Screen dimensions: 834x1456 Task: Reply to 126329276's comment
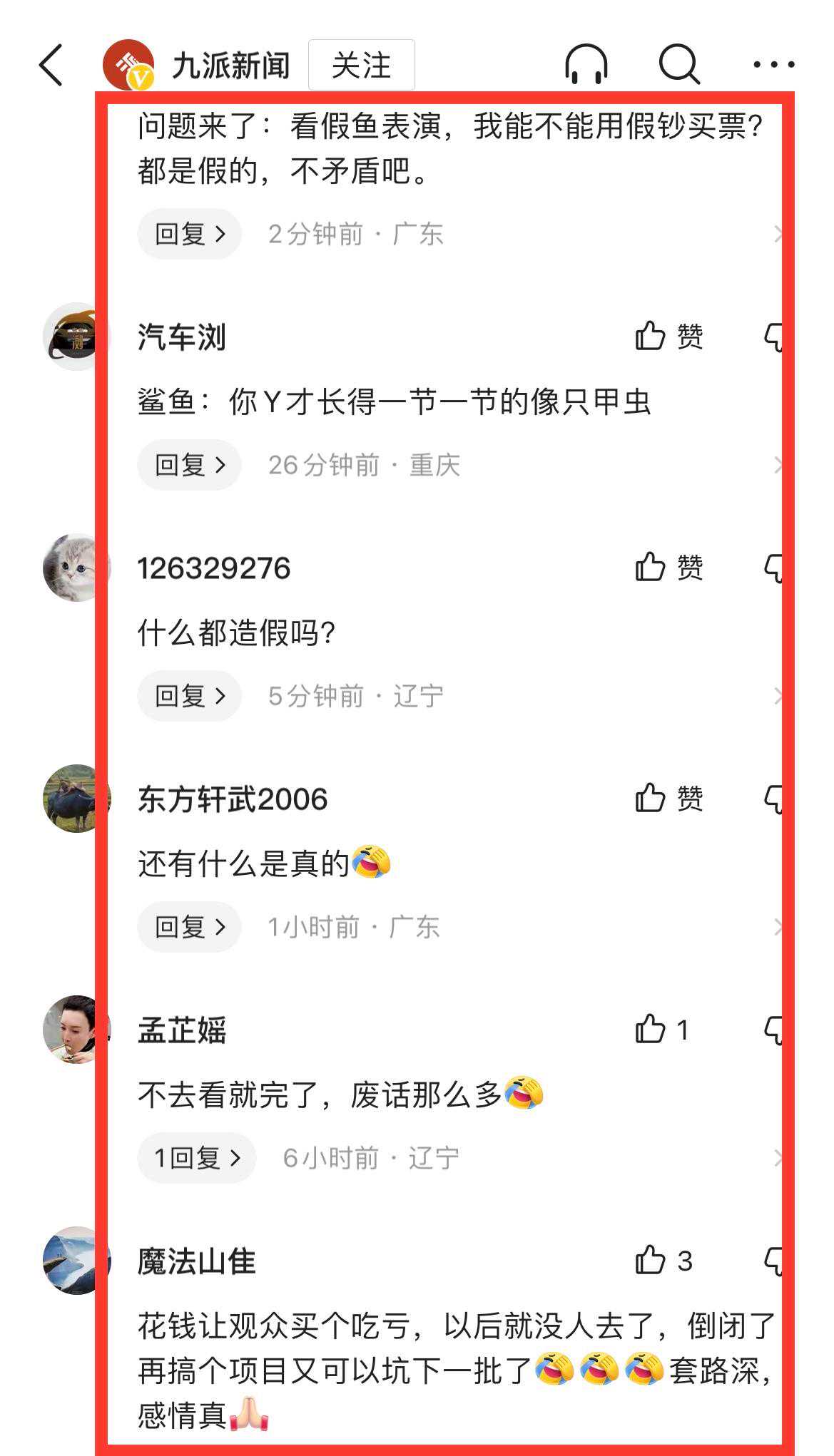coord(189,696)
